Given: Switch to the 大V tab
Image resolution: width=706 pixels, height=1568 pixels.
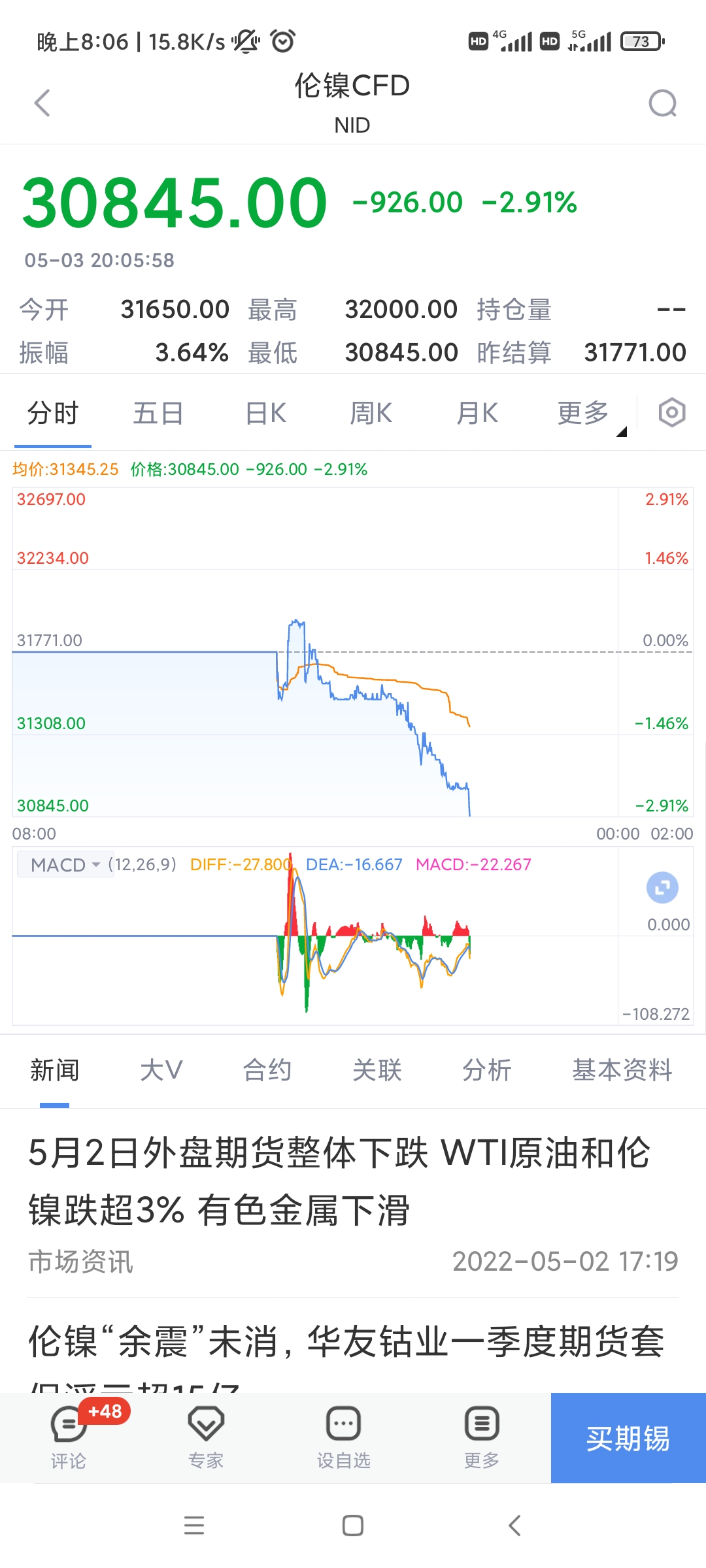Looking at the screenshot, I should 161,1070.
